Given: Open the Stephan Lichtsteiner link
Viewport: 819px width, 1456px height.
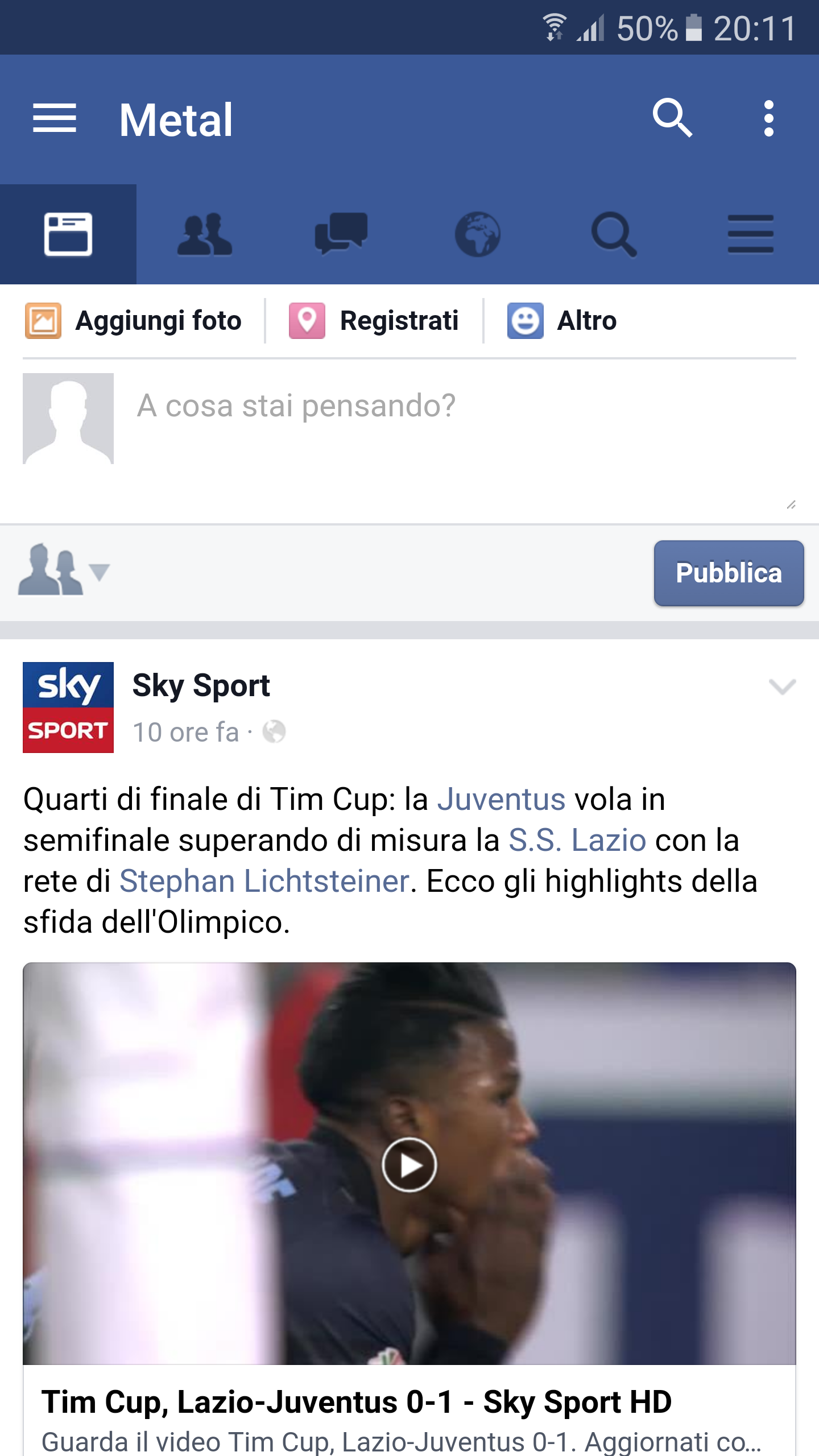Looking at the screenshot, I should (x=264, y=881).
